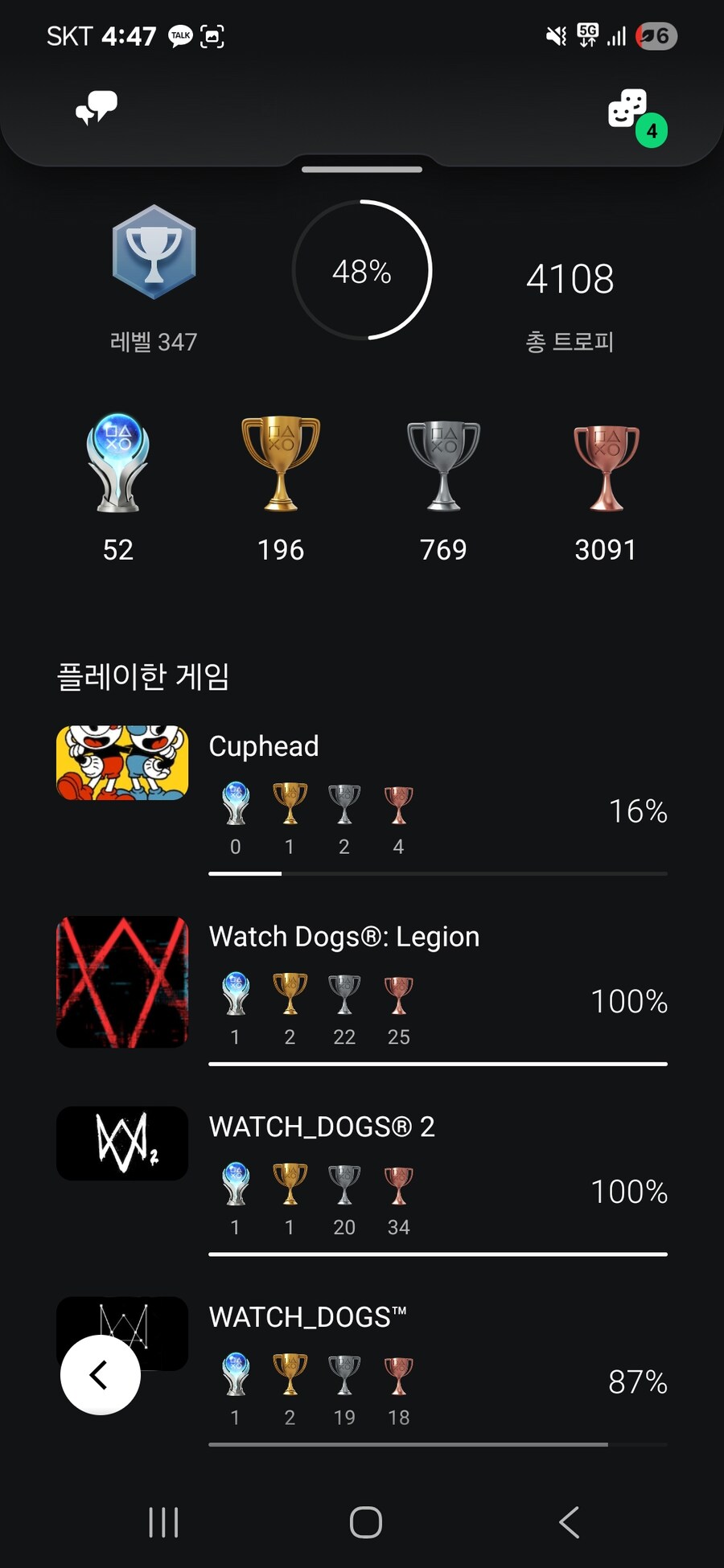Tap the 48% circular progress indicator
The height and width of the screenshot is (1568, 724).
362,272
